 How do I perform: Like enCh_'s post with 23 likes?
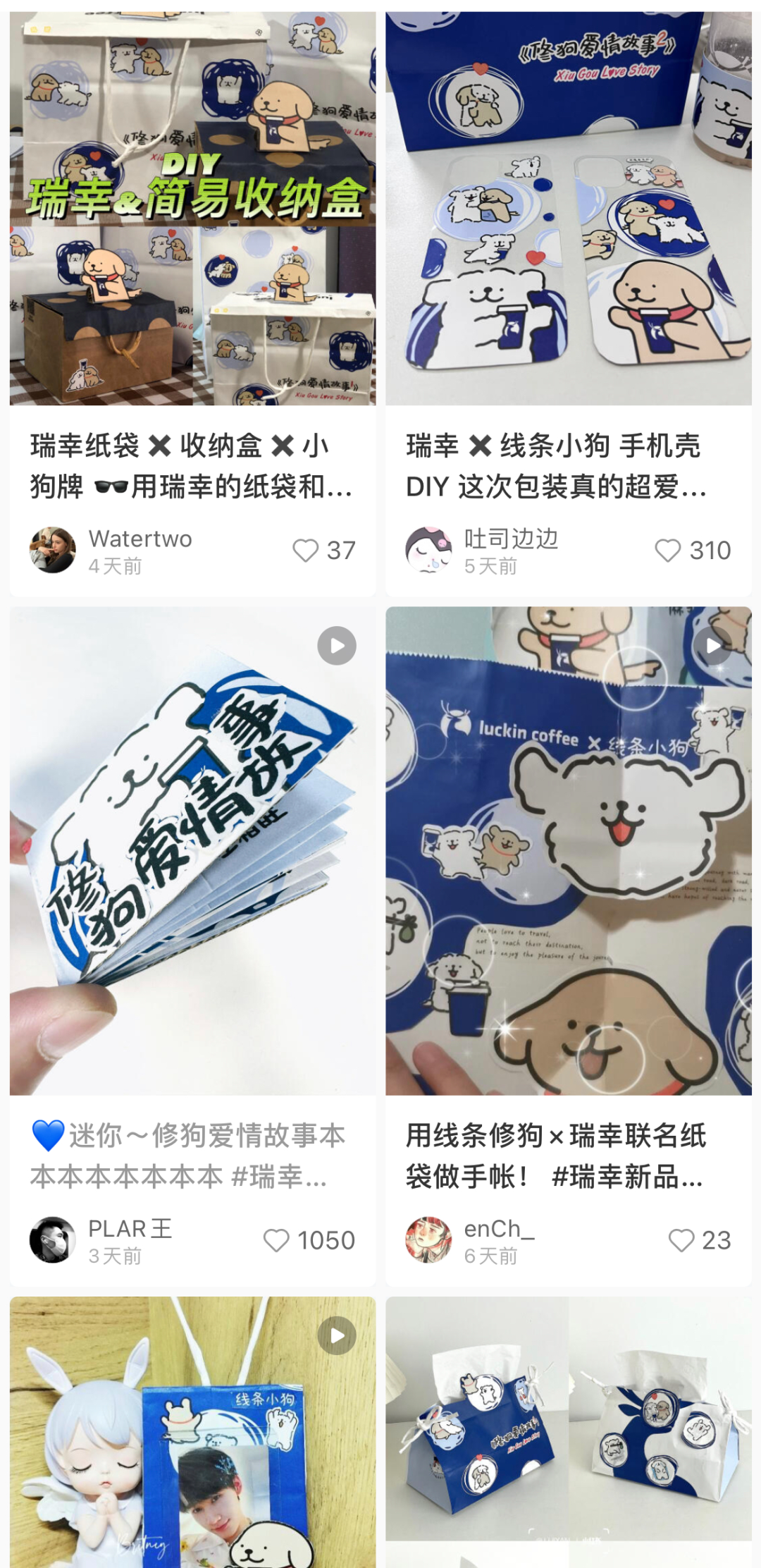click(681, 1240)
